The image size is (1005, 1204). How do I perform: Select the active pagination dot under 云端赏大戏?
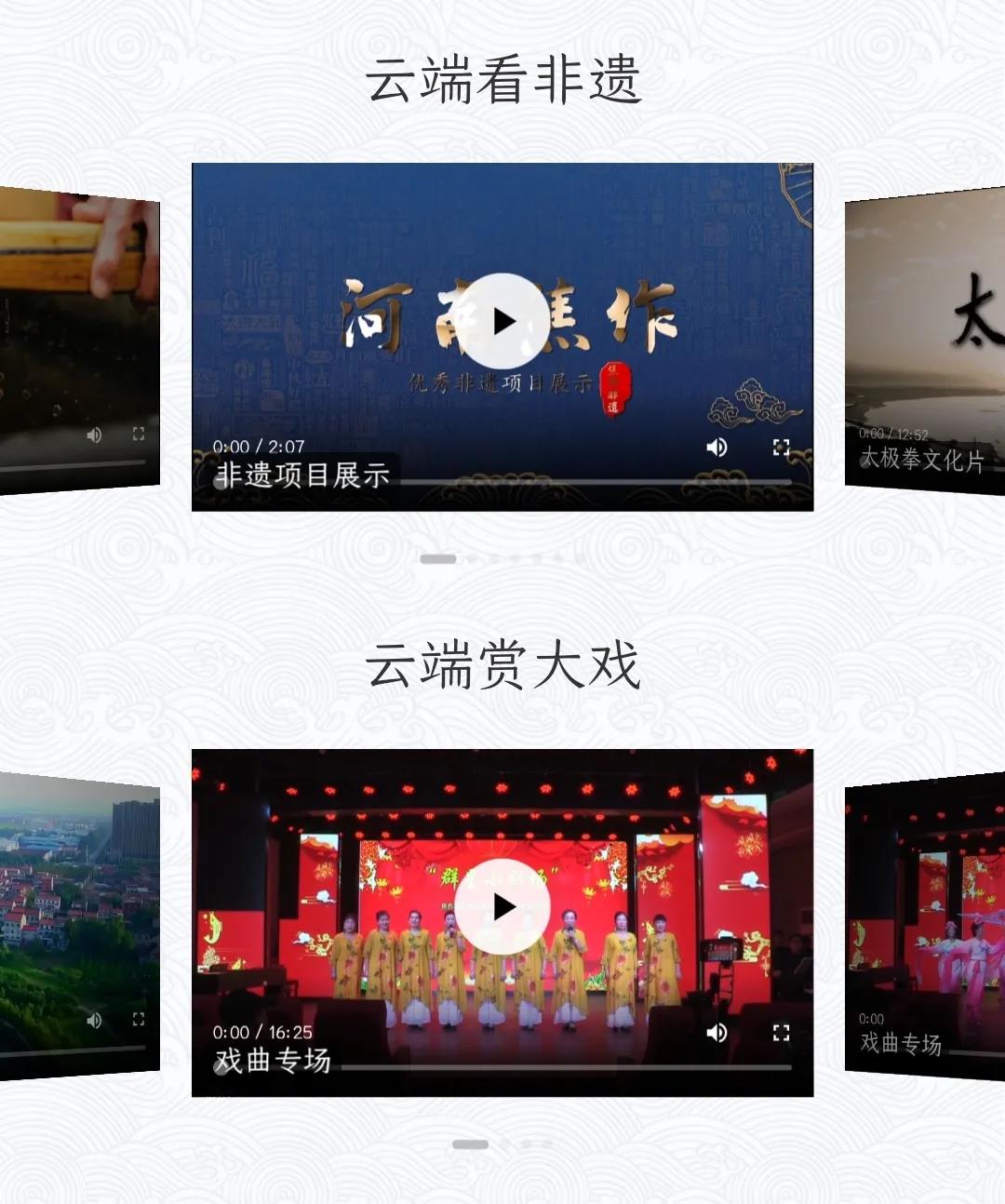pos(470,1143)
